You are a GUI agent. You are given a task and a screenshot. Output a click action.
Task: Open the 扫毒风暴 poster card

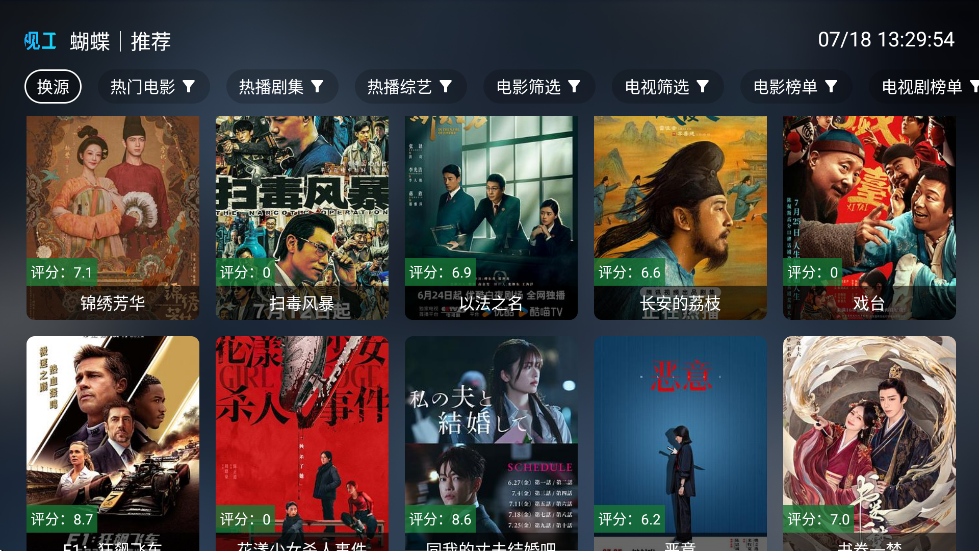[x=302, y=217]
